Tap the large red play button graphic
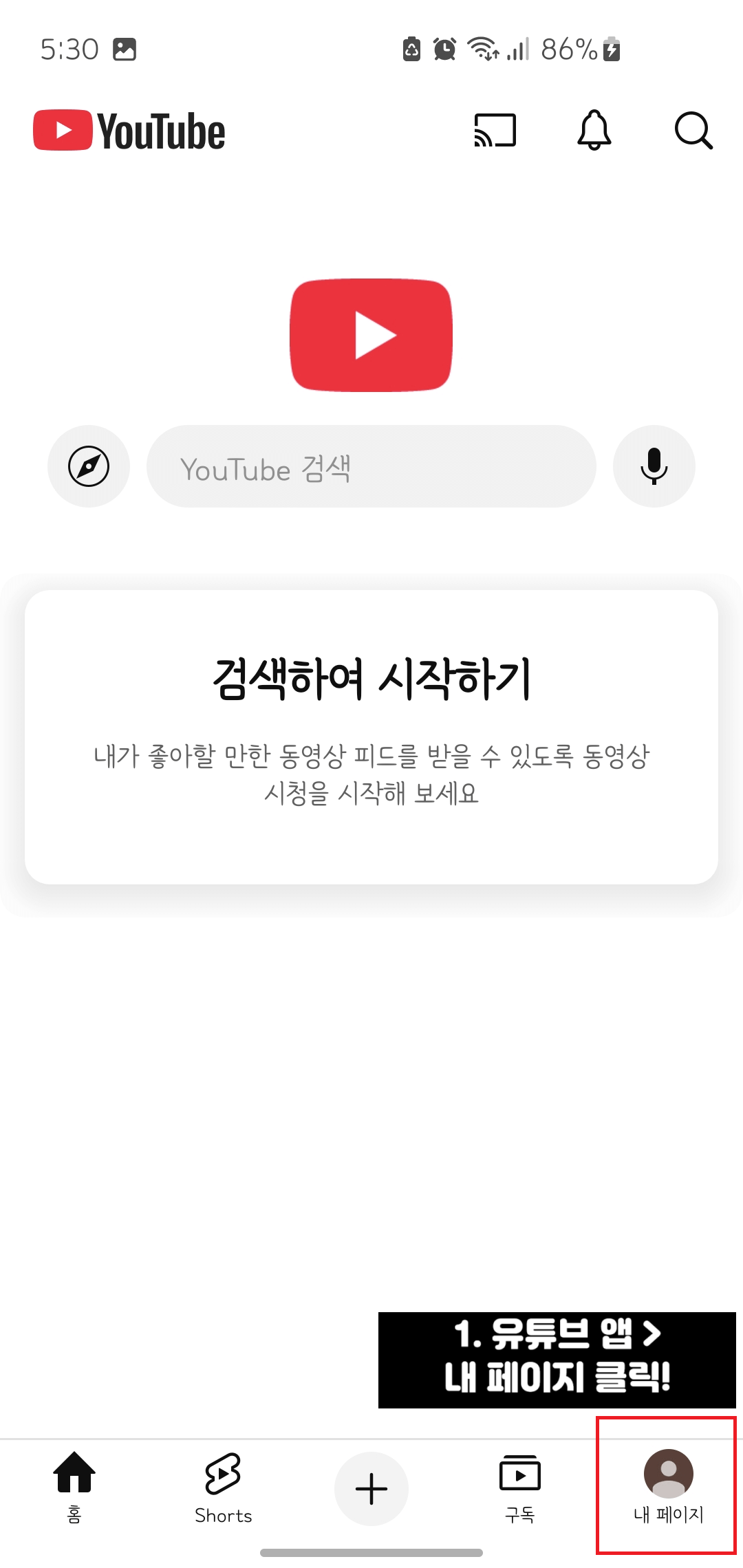743x1568 pixels. tap(371, 335)
